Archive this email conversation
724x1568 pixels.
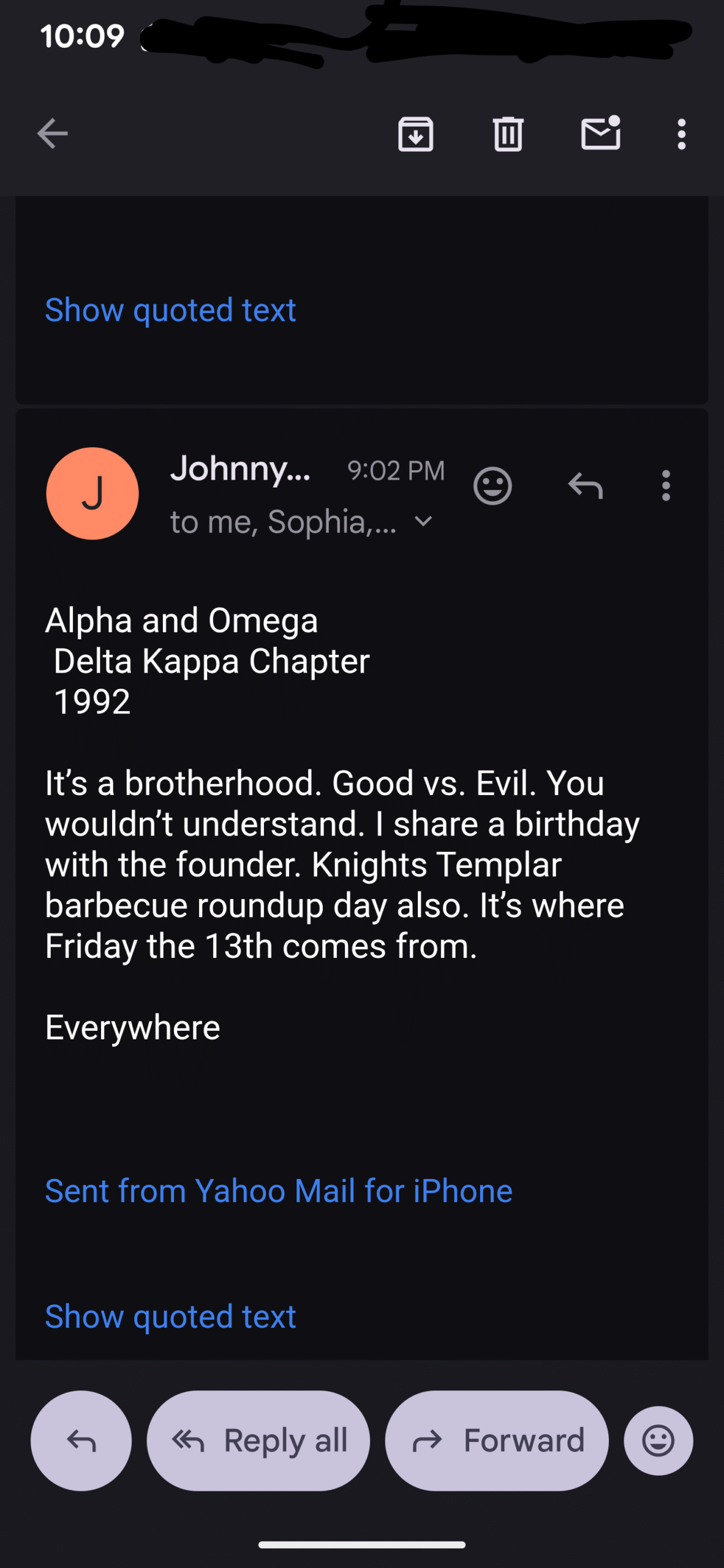pyautogui.click(x=416, y=134)
